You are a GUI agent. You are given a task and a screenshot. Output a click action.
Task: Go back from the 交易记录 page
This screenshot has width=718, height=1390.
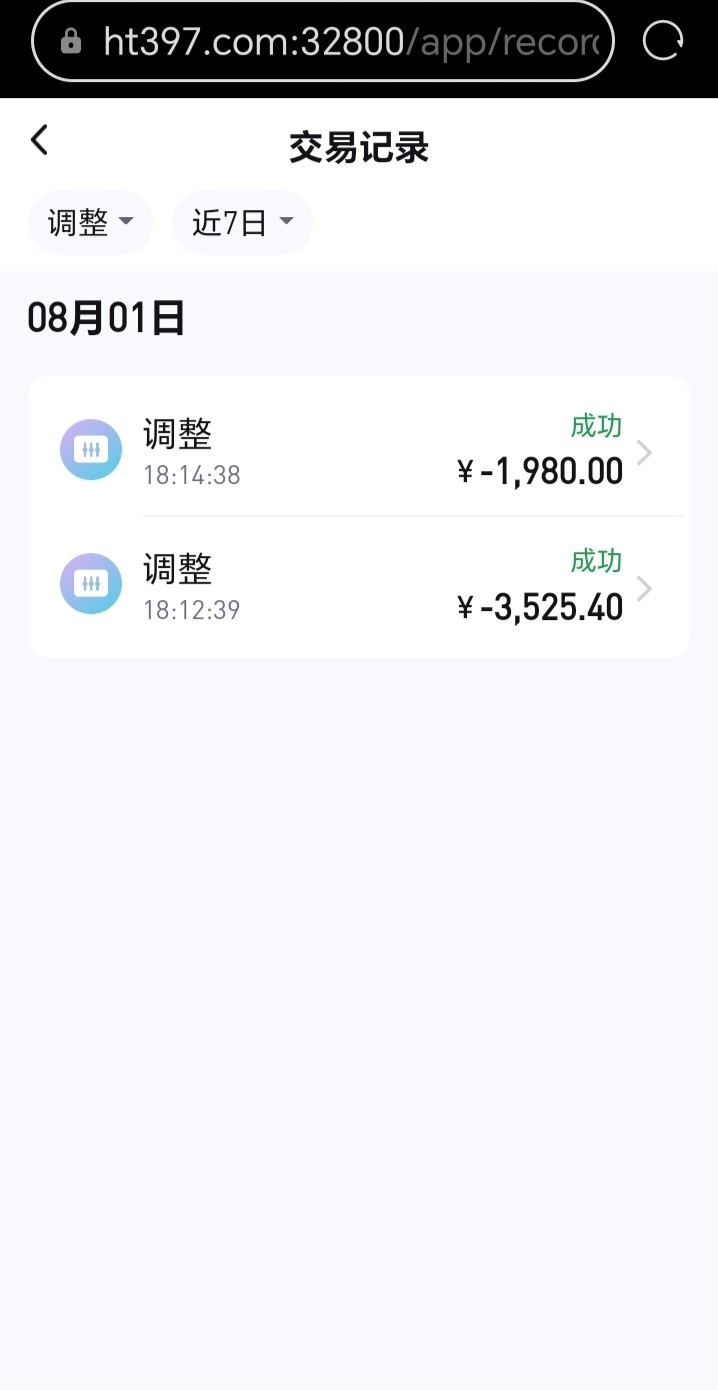[39, 140]
